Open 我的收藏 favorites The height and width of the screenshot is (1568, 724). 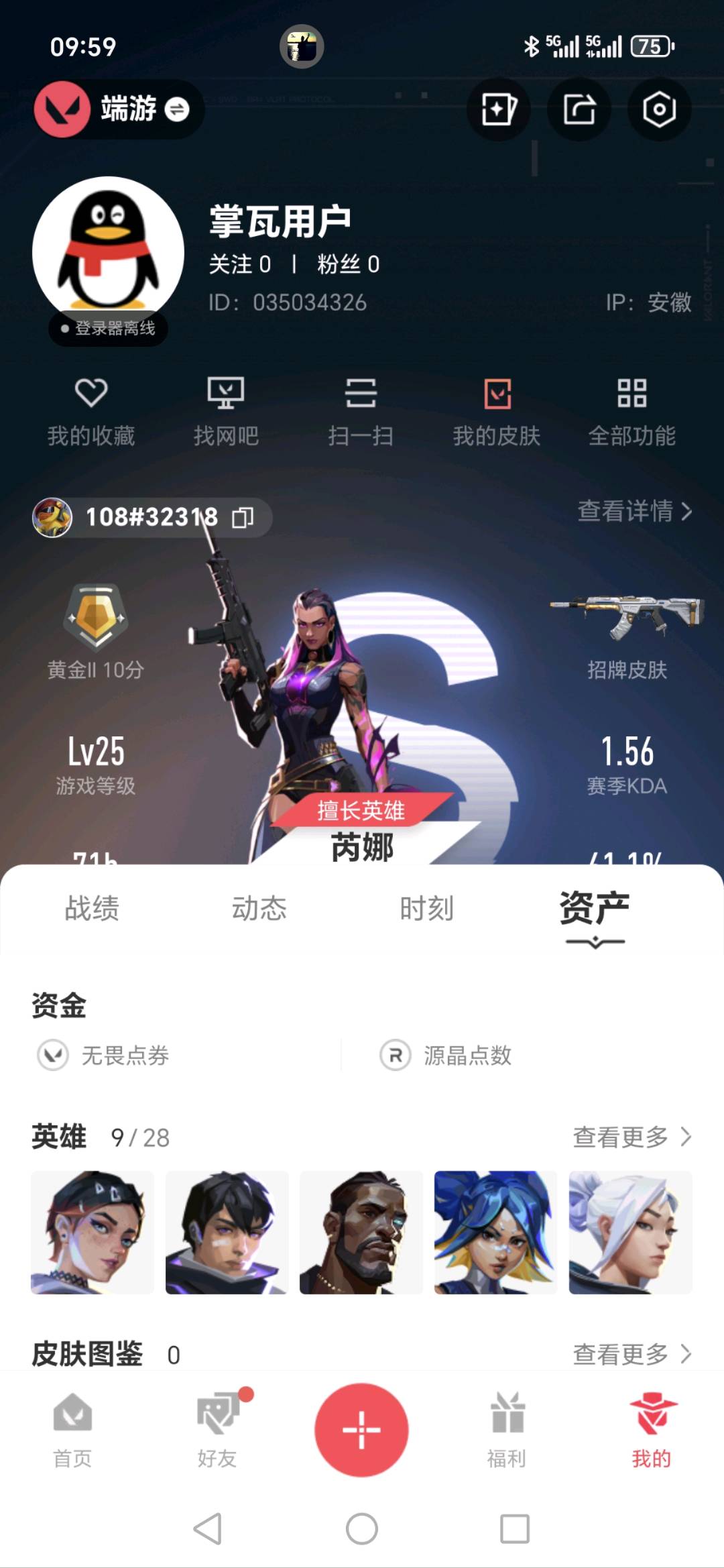(91, 410)
